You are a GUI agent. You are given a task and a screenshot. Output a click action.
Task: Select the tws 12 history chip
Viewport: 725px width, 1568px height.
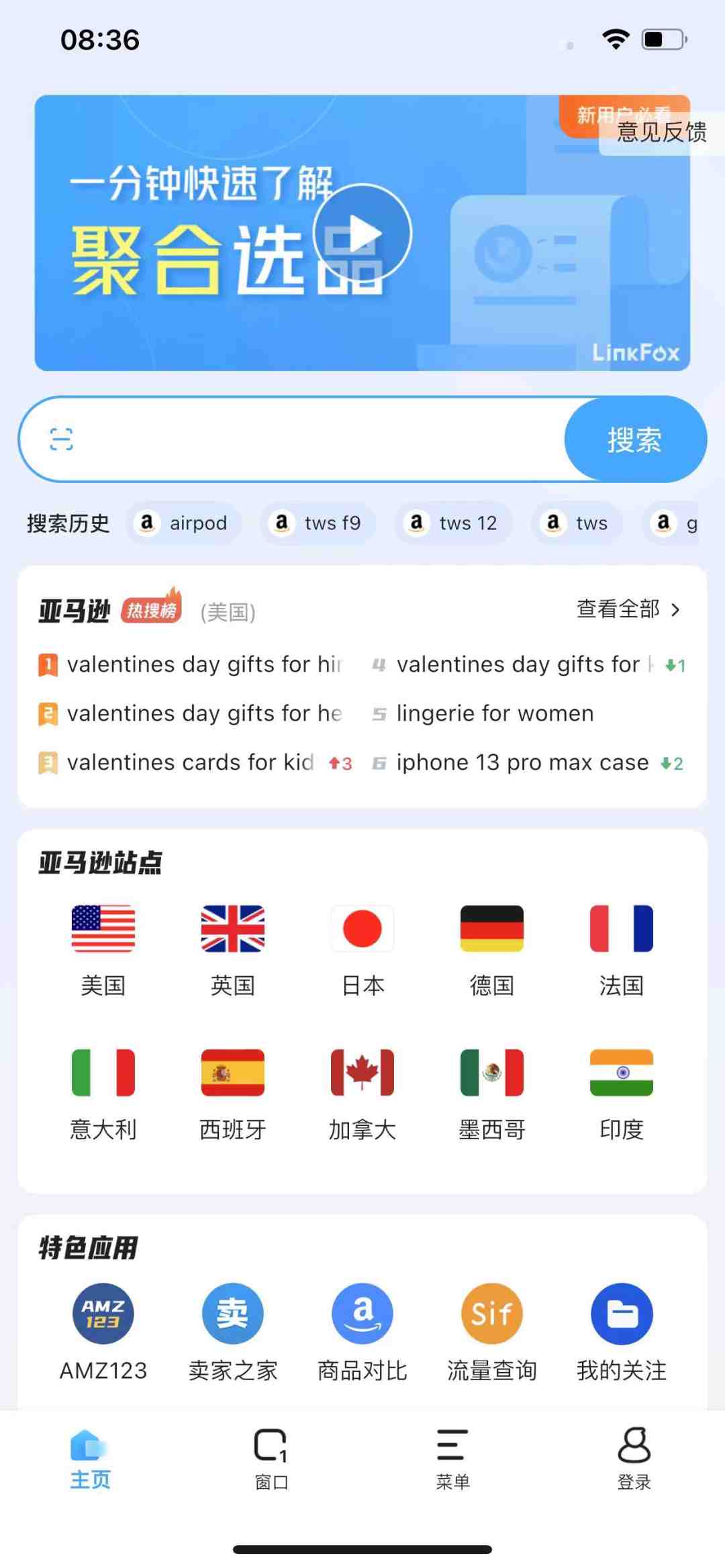tap(453, 523)
